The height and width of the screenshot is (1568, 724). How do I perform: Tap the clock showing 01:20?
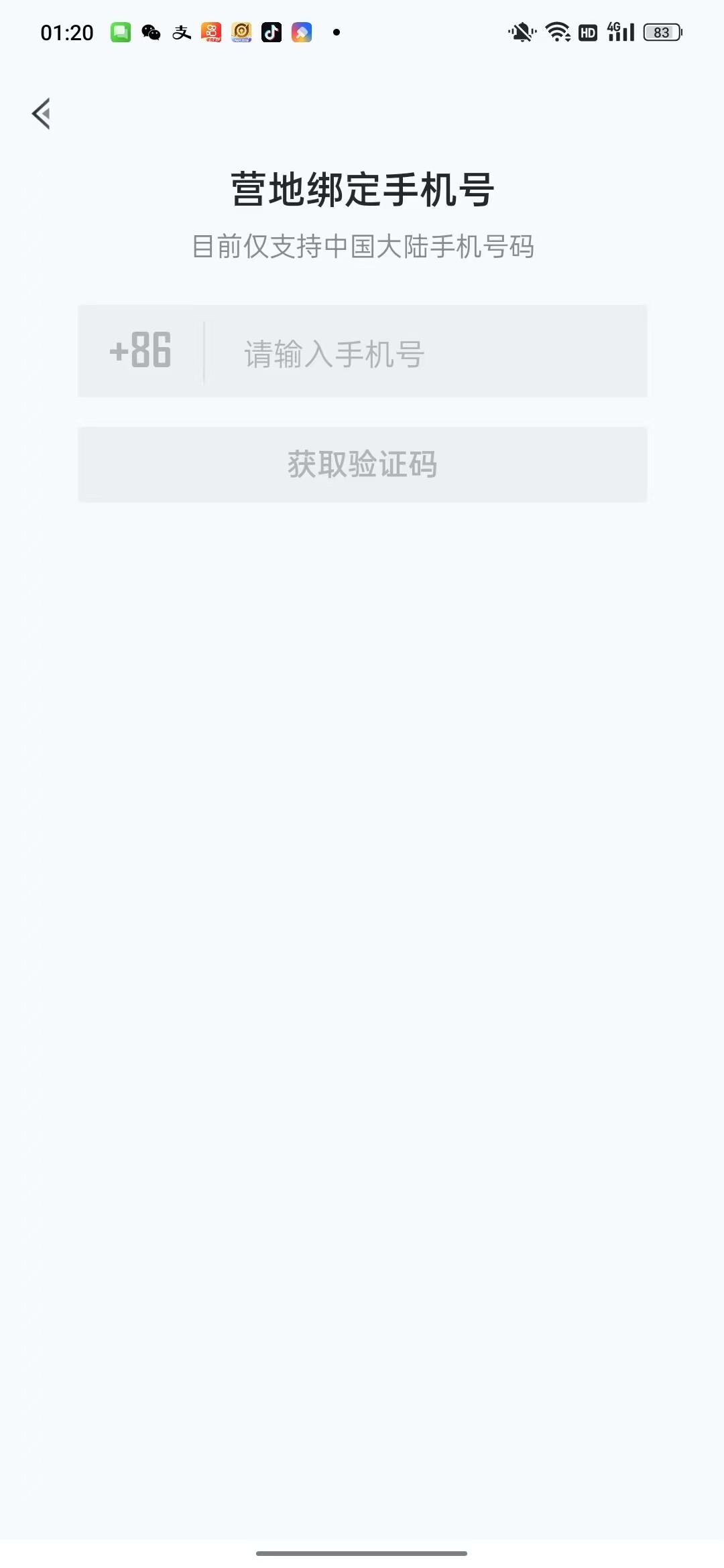pos(67,31)
